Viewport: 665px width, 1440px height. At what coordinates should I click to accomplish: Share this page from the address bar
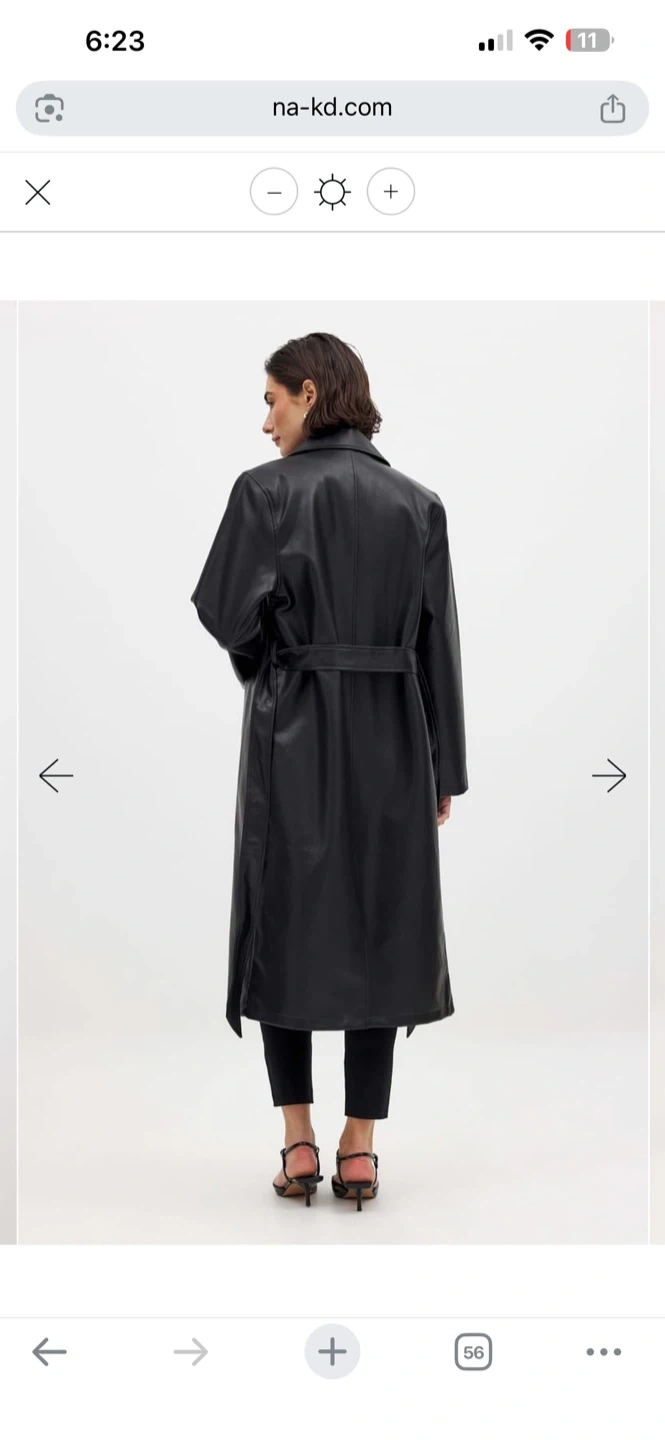tap(612, 108)
